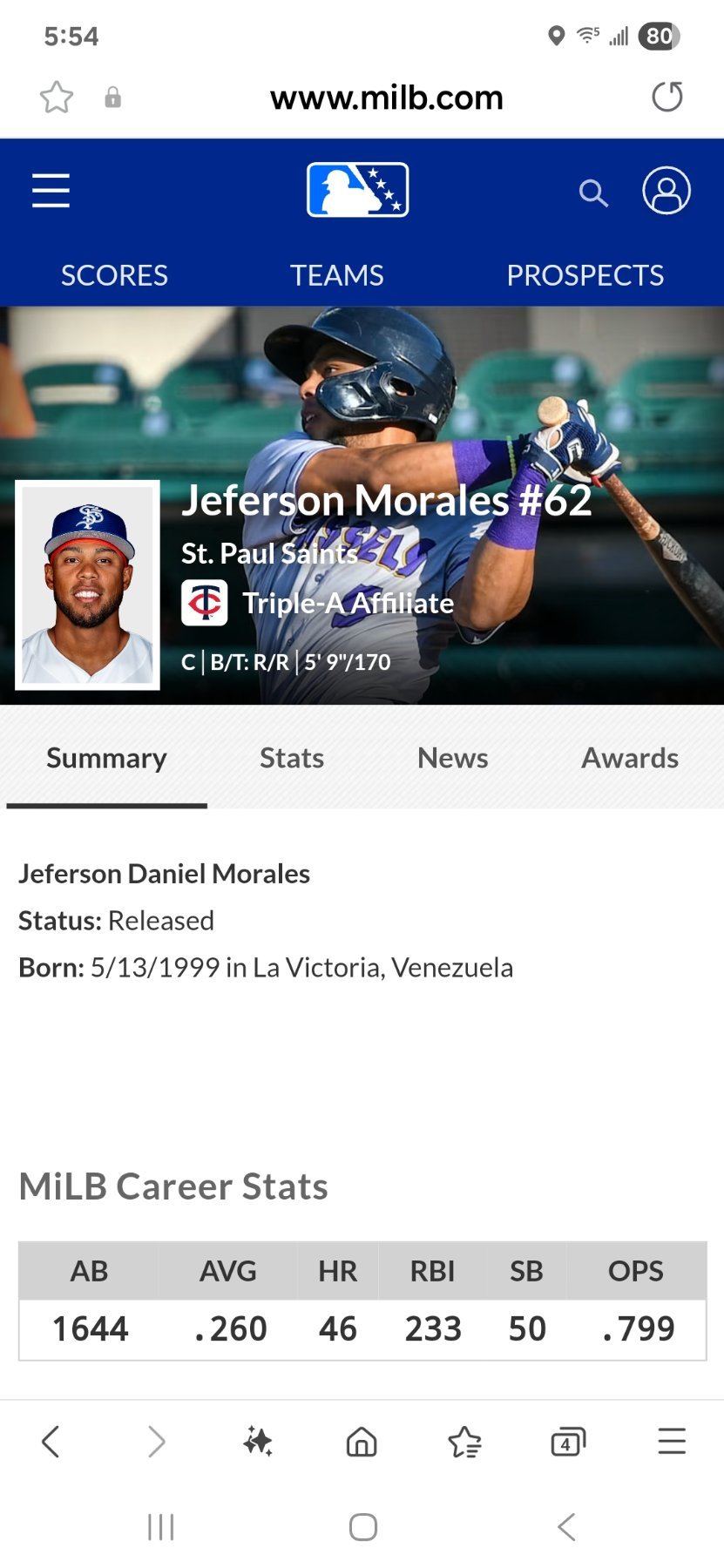Open the site search magnifier
The image size is (724, 1568).
593,193
